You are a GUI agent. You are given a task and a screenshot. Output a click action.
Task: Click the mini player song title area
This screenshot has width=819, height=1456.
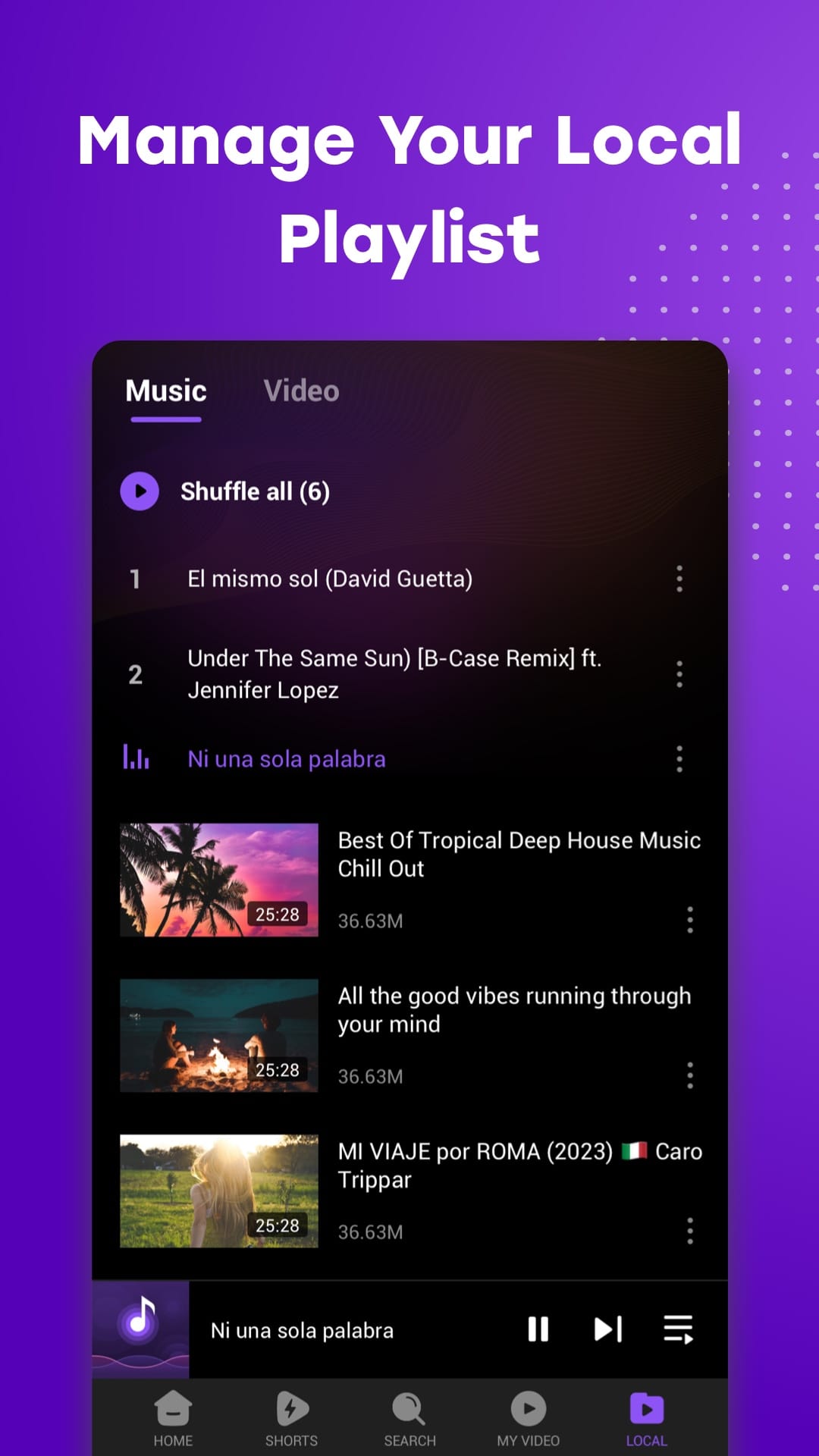[303, 1329]
